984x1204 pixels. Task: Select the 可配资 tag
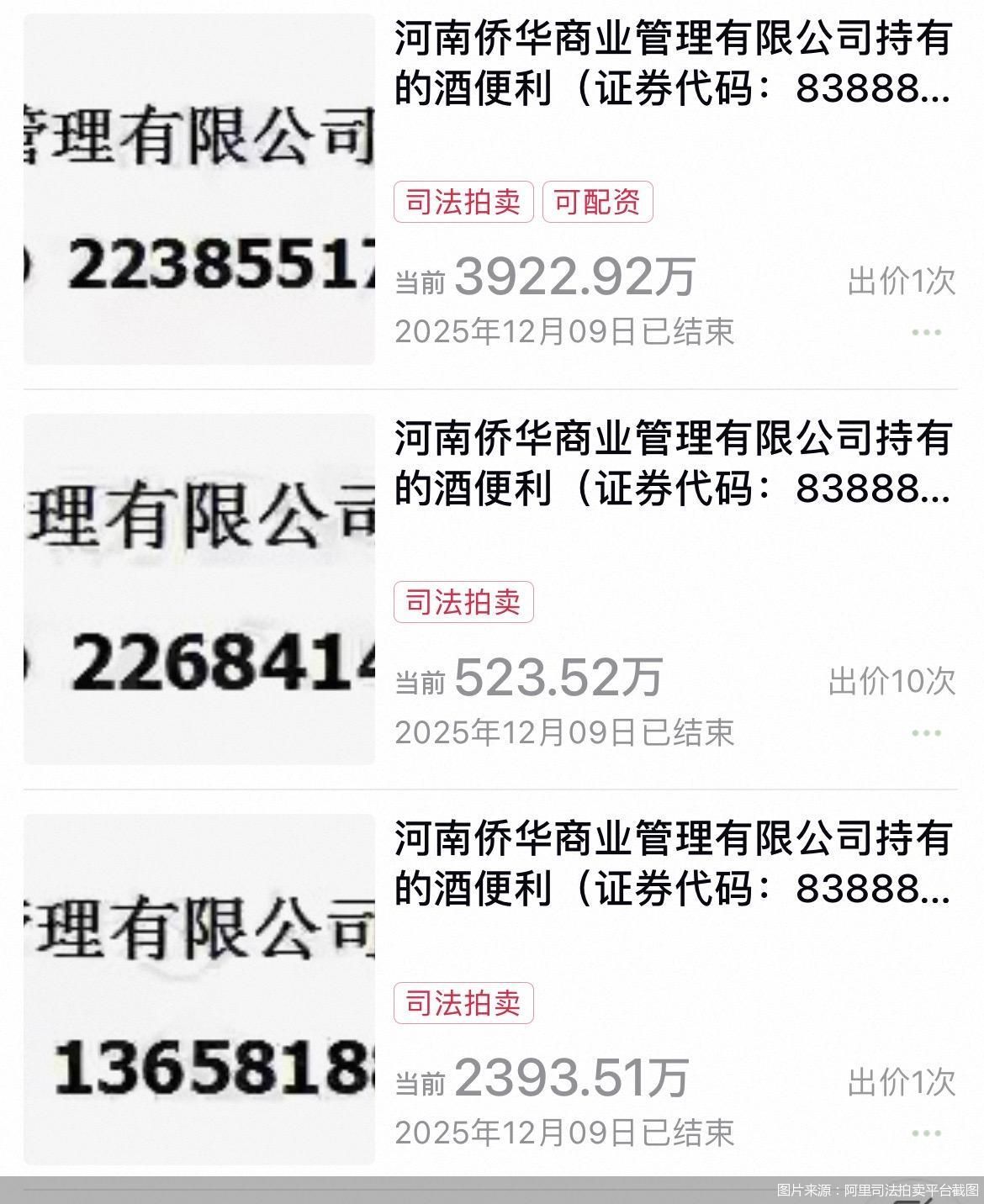597,202
